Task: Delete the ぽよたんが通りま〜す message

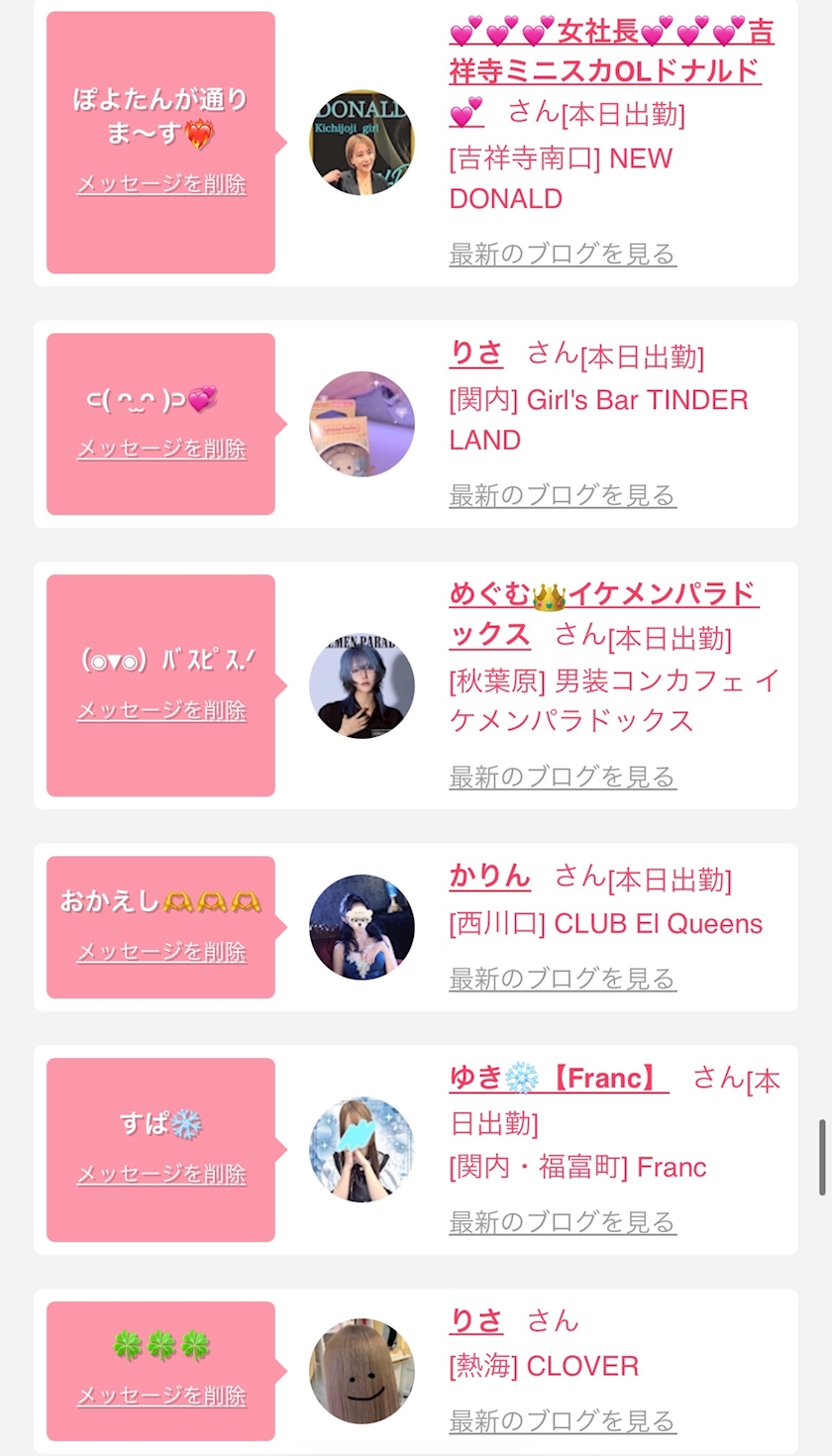Action: tap(161, 185)
